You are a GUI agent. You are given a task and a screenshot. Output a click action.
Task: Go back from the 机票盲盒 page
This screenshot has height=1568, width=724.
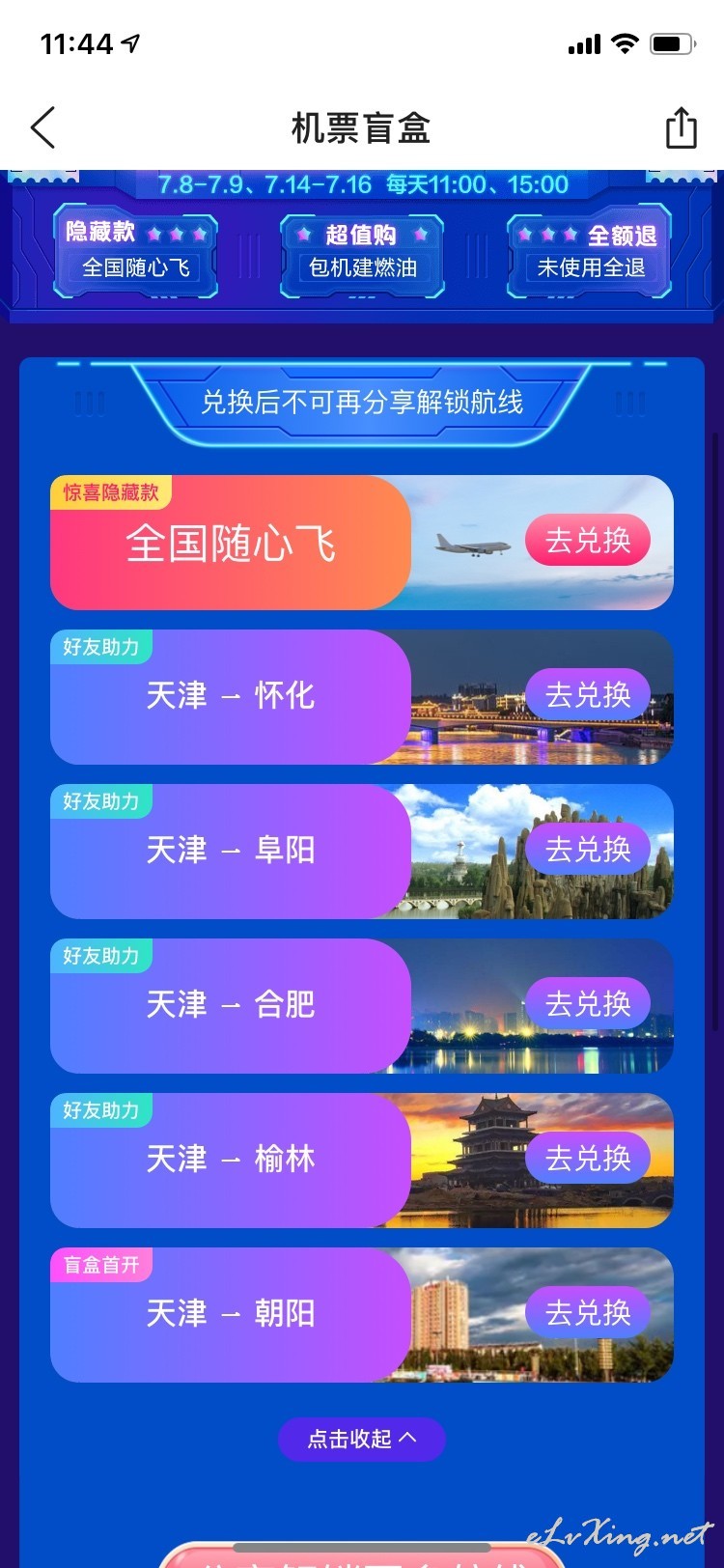tap(43, 127)
